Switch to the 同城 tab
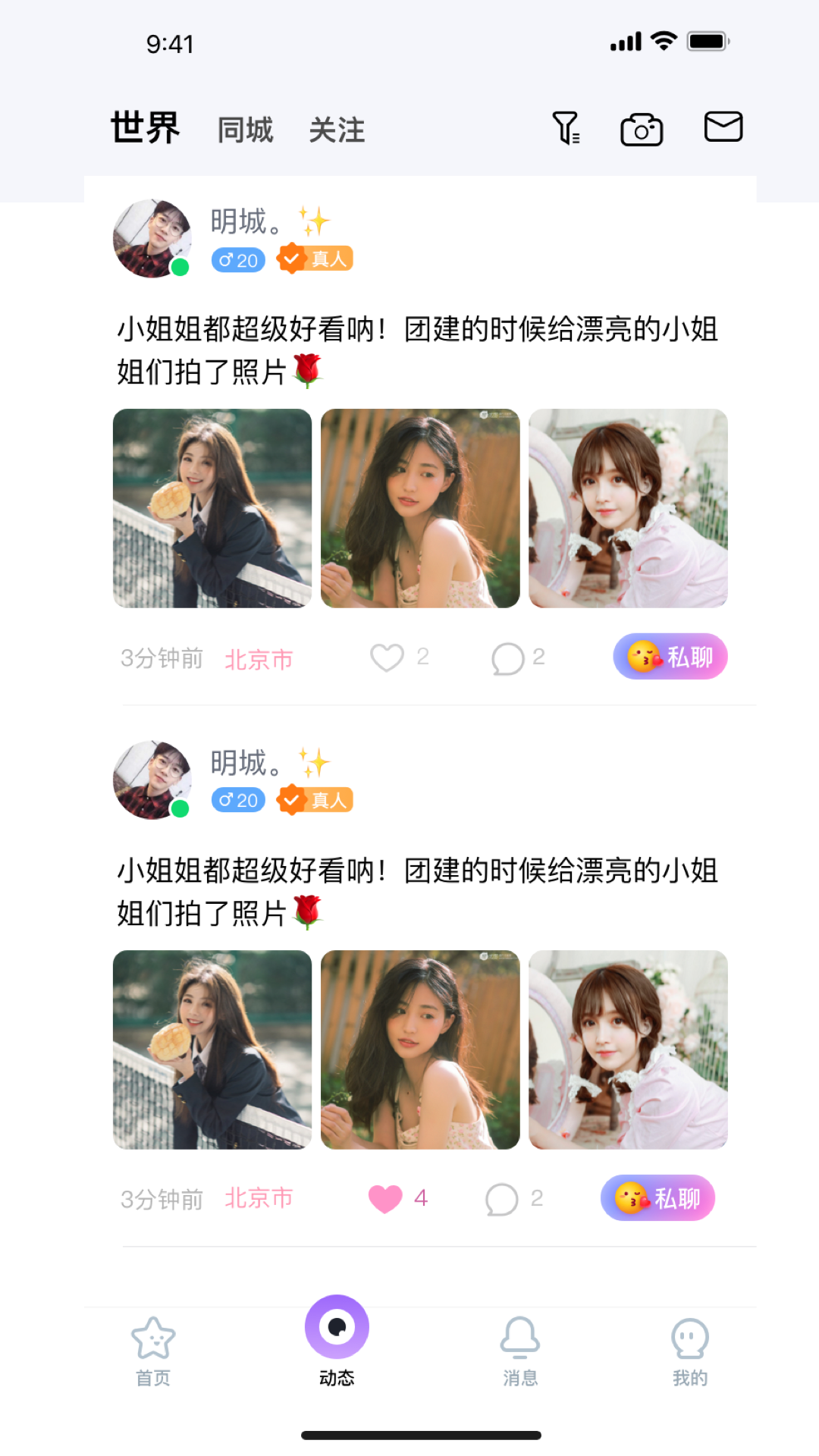This screenshot has width=819, height=1456. click(245, 130)
